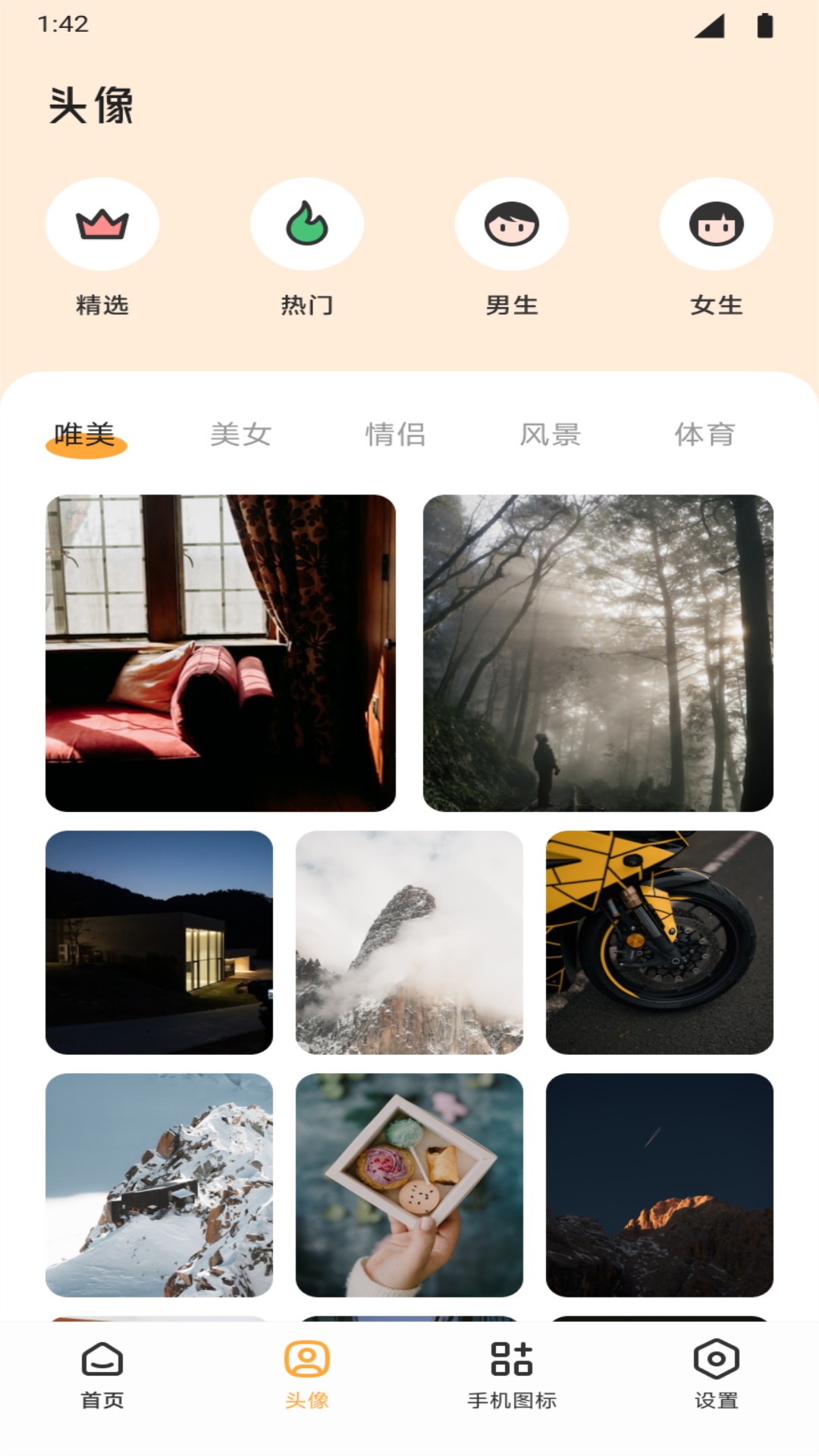Switch to the 体育 tab
The image size is (819, 1456).
704,435
